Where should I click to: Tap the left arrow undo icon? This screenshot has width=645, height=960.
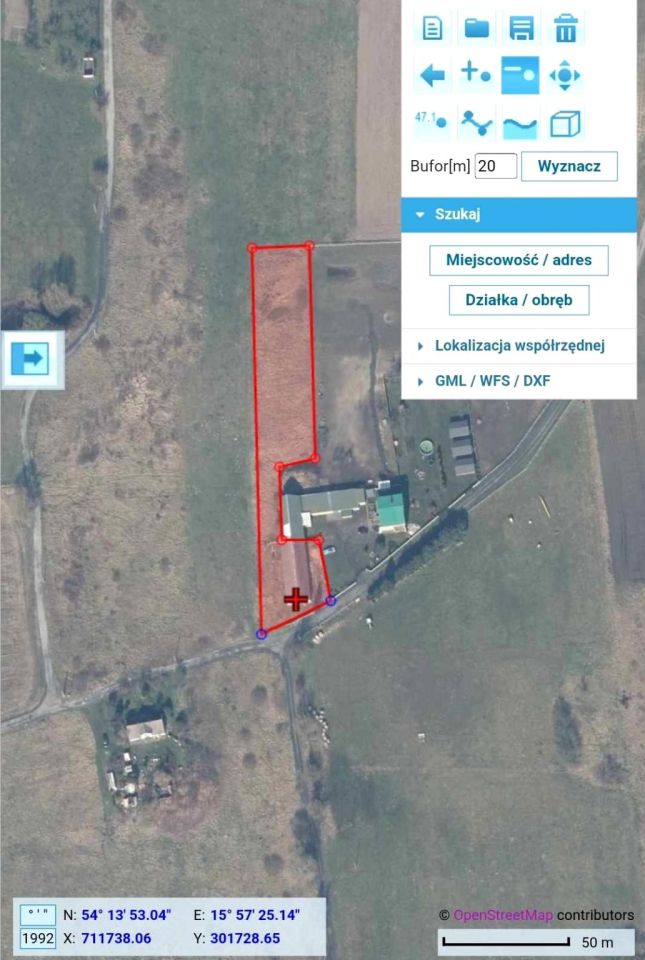click(432, 75)
